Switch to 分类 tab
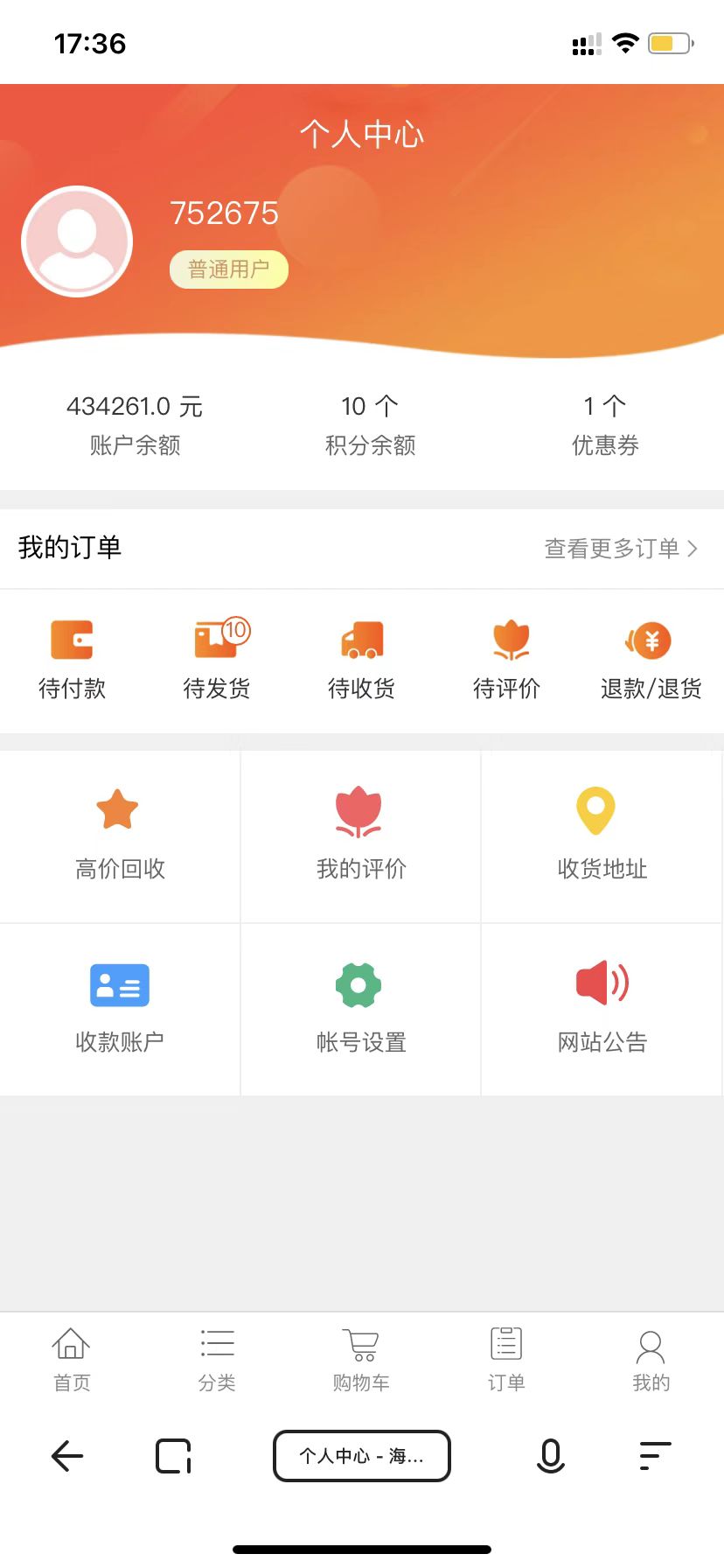Image resolution: width=724 pixels, height=1568 pixels. pyautogui.click(x=217, y=1360)
